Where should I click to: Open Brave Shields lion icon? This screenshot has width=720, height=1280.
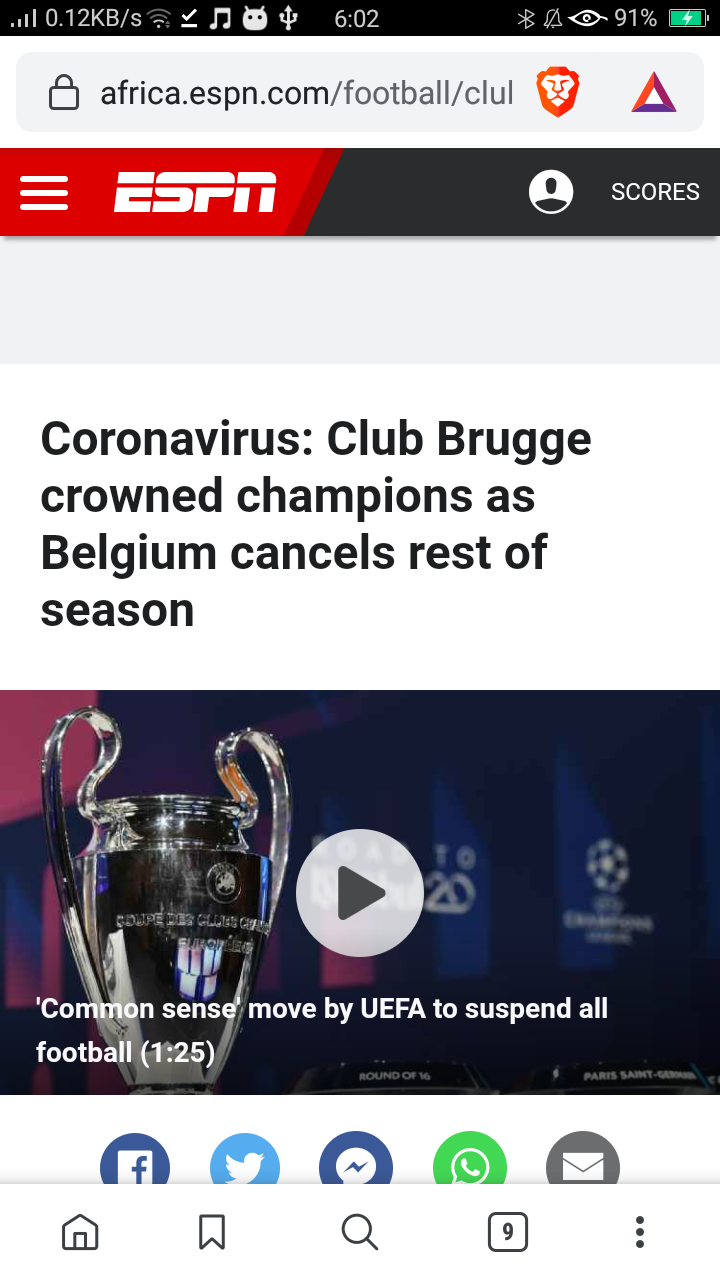coord(557,93)
